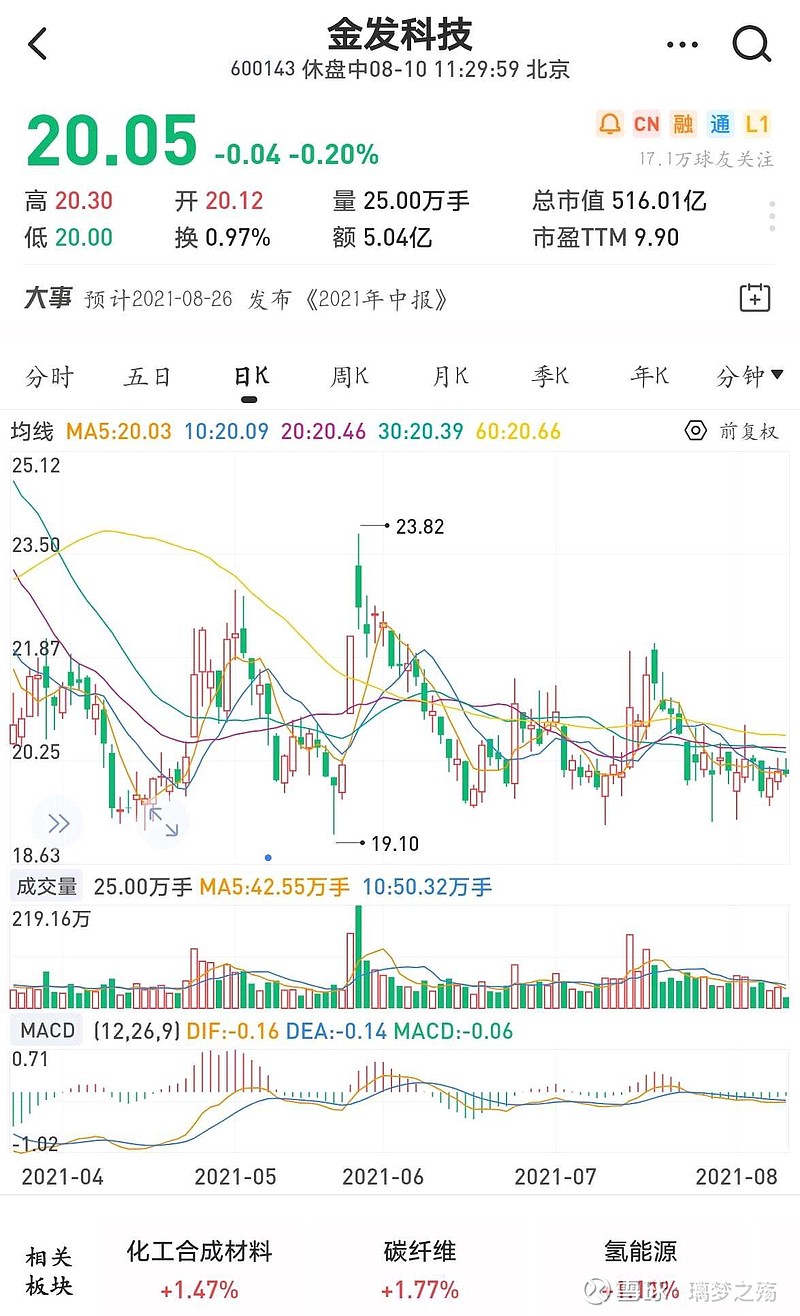
Task: Expand the chart to full screen
Action: [163, 820]
